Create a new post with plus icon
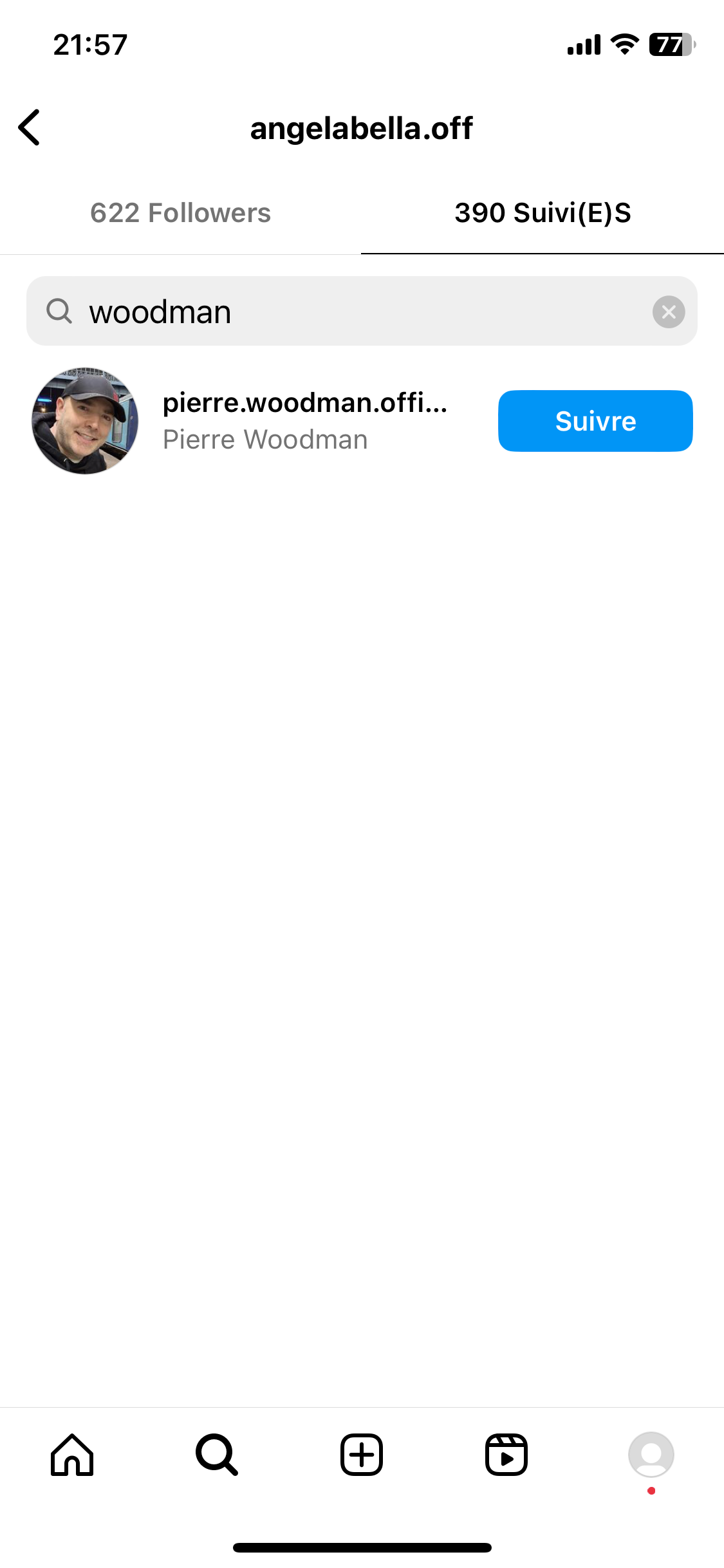 pyautogui.click(x=362, y=1455)
